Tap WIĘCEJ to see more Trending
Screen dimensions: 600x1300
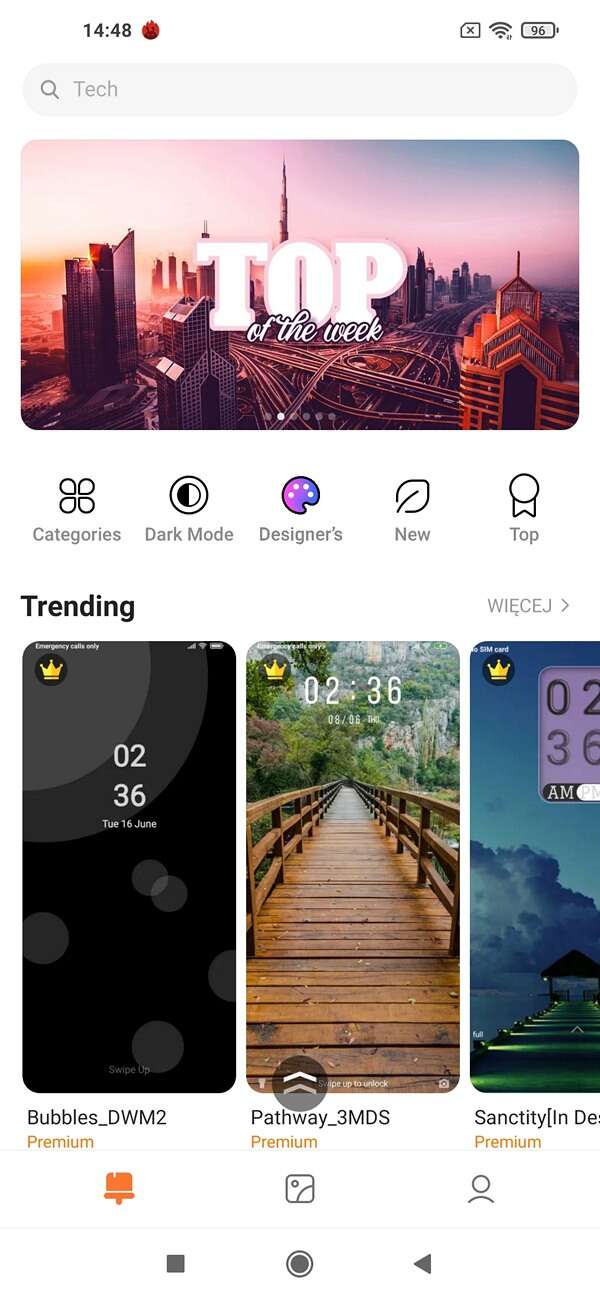tap(529, 606)
